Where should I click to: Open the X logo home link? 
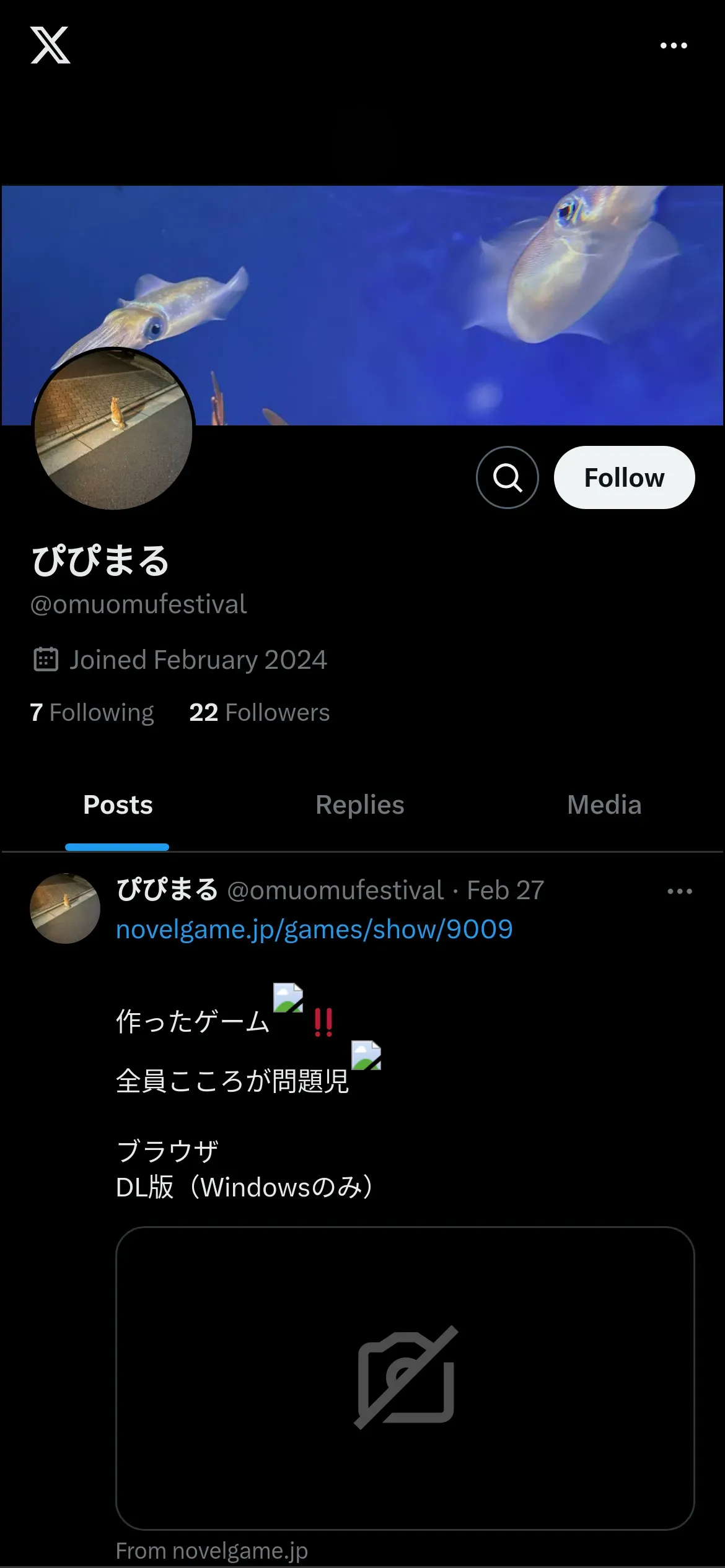[50, 45]
